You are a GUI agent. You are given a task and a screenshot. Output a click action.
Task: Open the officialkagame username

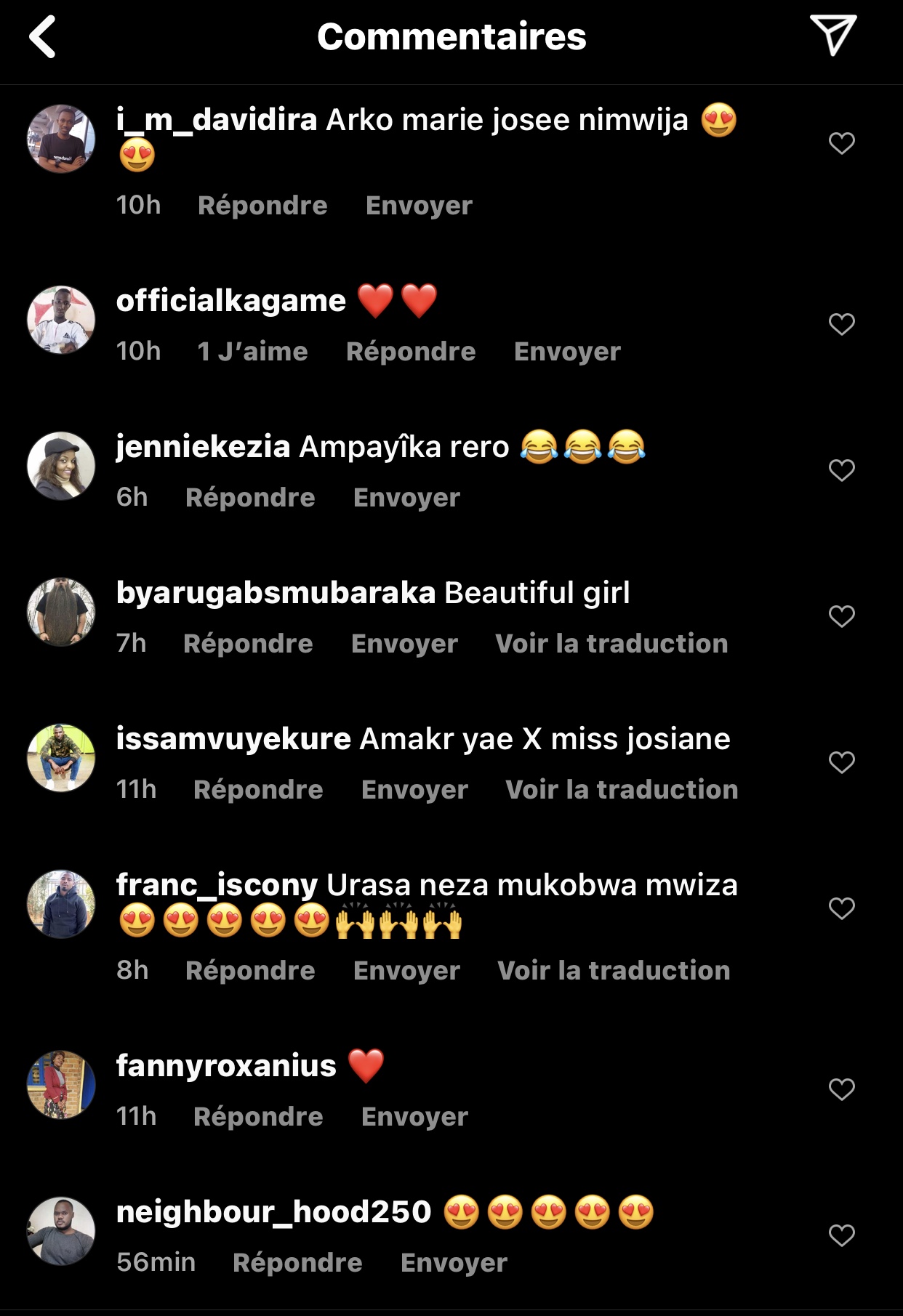pyautogui.click(x=231, y=301)
